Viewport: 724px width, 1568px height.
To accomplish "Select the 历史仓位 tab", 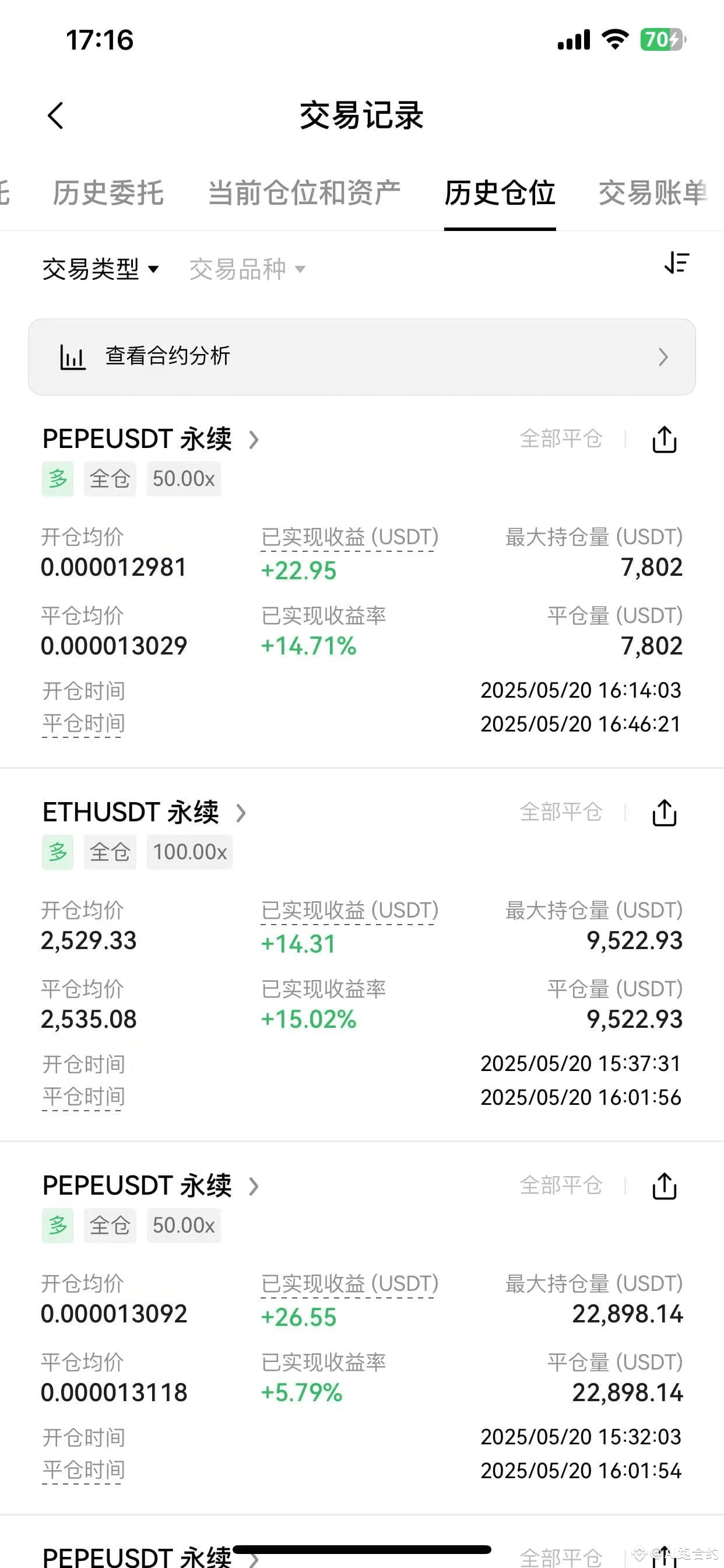I will 500,194.
